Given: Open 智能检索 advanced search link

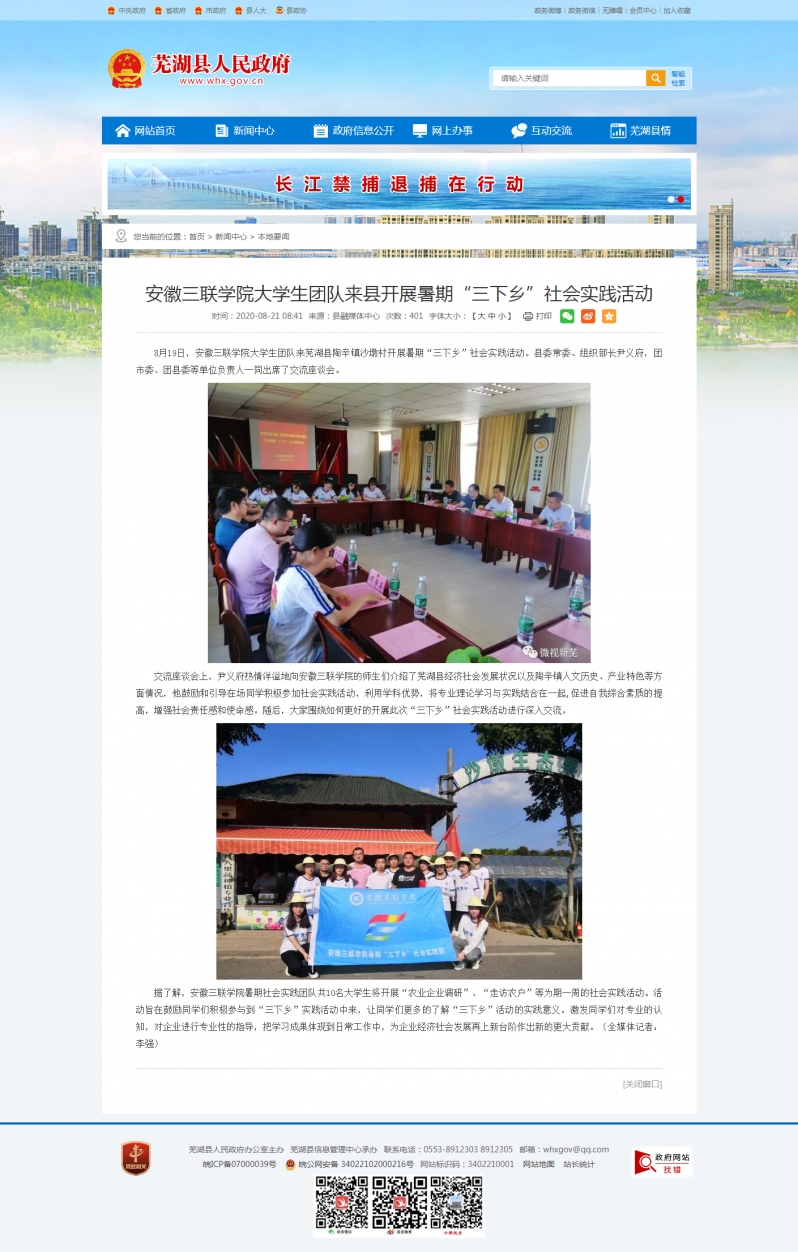Looking at the screenshot, I should [x=678, y=78].
